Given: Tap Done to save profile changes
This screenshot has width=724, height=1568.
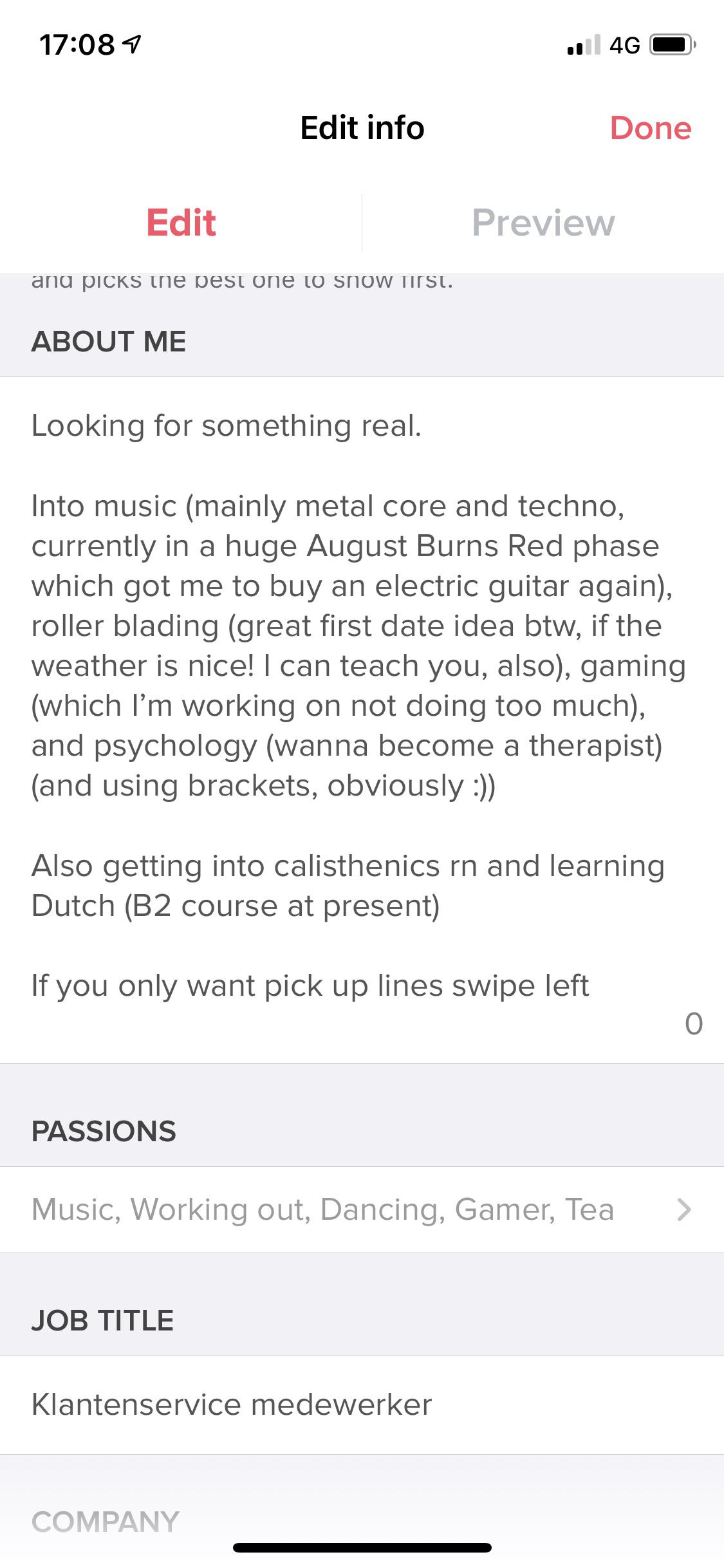Looking at the screenshot, I should pos(651,127).
